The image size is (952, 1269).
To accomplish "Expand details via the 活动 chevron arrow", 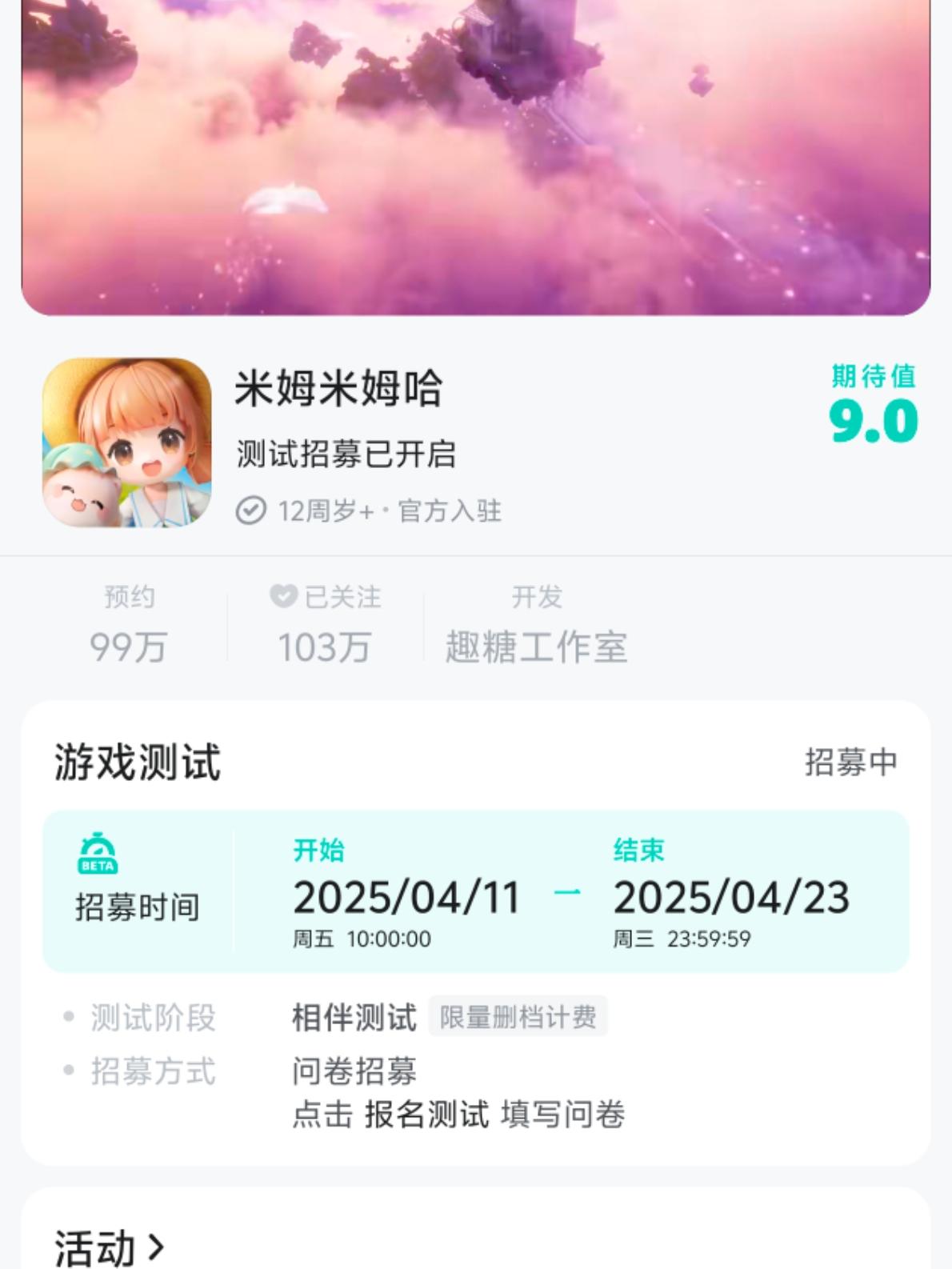I will pos(157,1246).
